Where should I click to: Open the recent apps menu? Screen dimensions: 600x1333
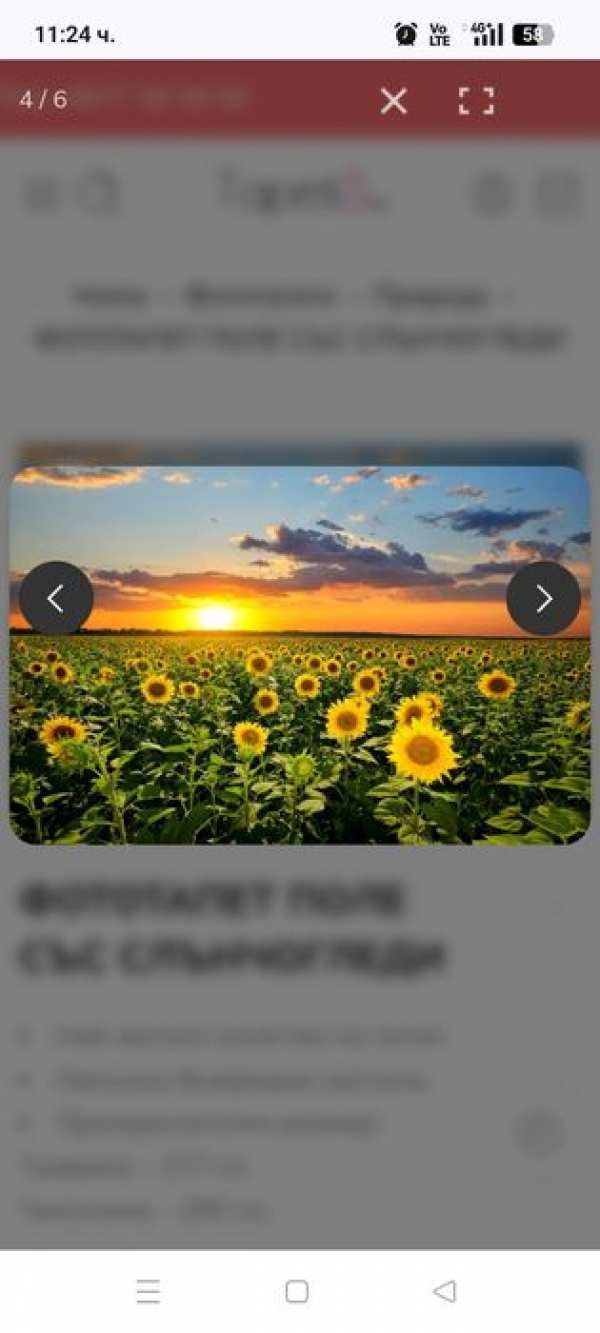click(148, 1291)
